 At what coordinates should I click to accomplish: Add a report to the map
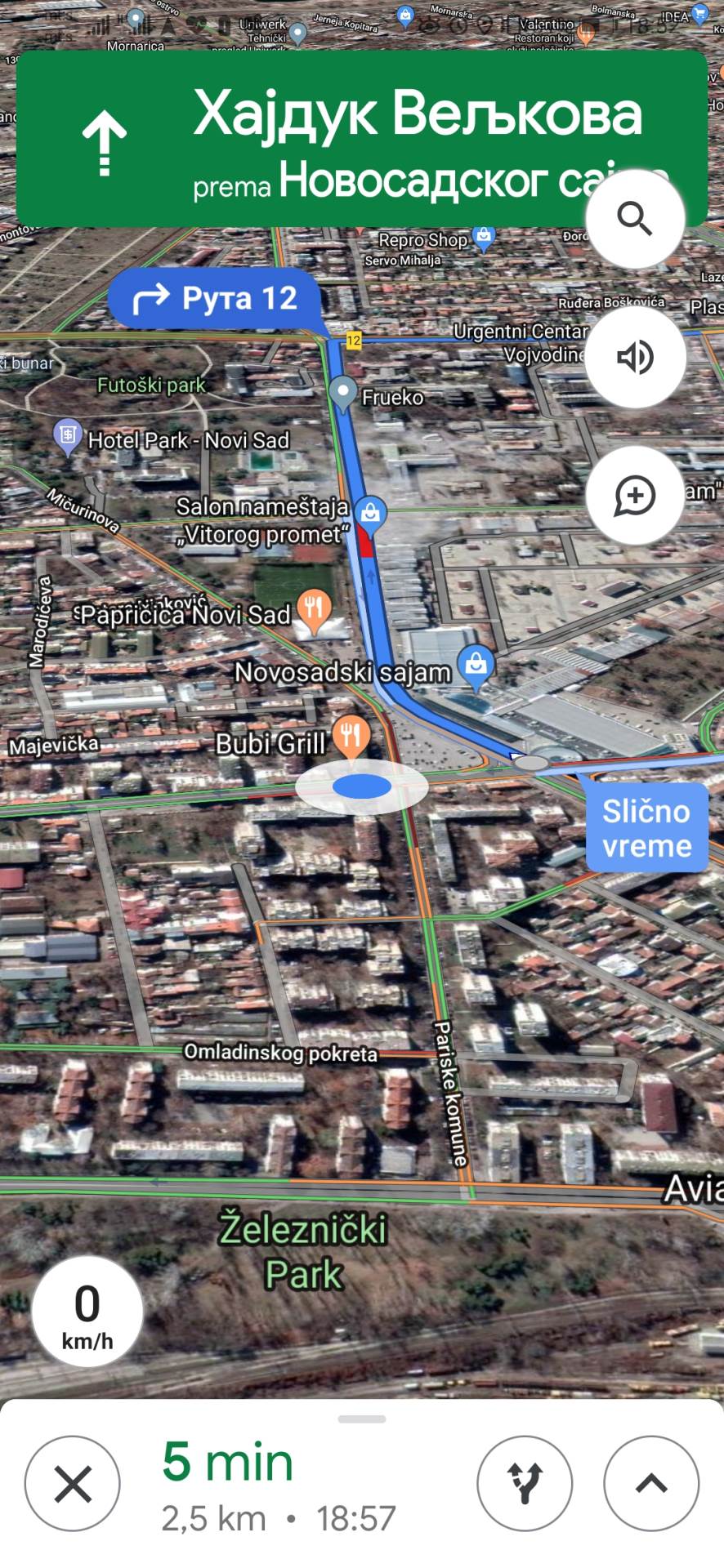[634, 496]
